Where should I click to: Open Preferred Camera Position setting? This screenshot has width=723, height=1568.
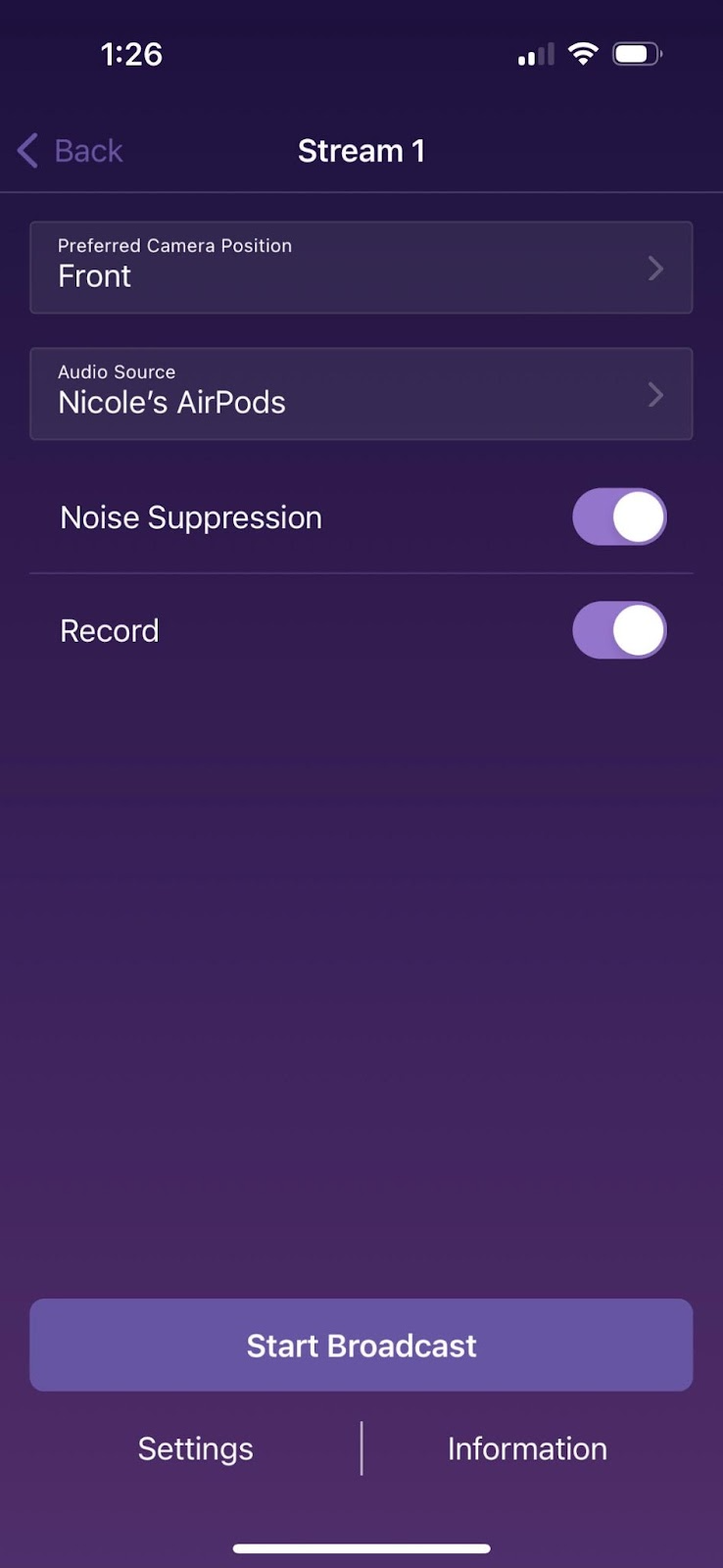(361, 268)
